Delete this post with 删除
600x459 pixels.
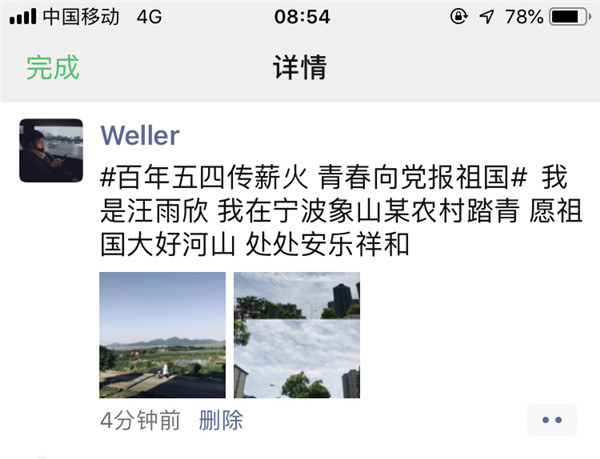pos(221,421)
